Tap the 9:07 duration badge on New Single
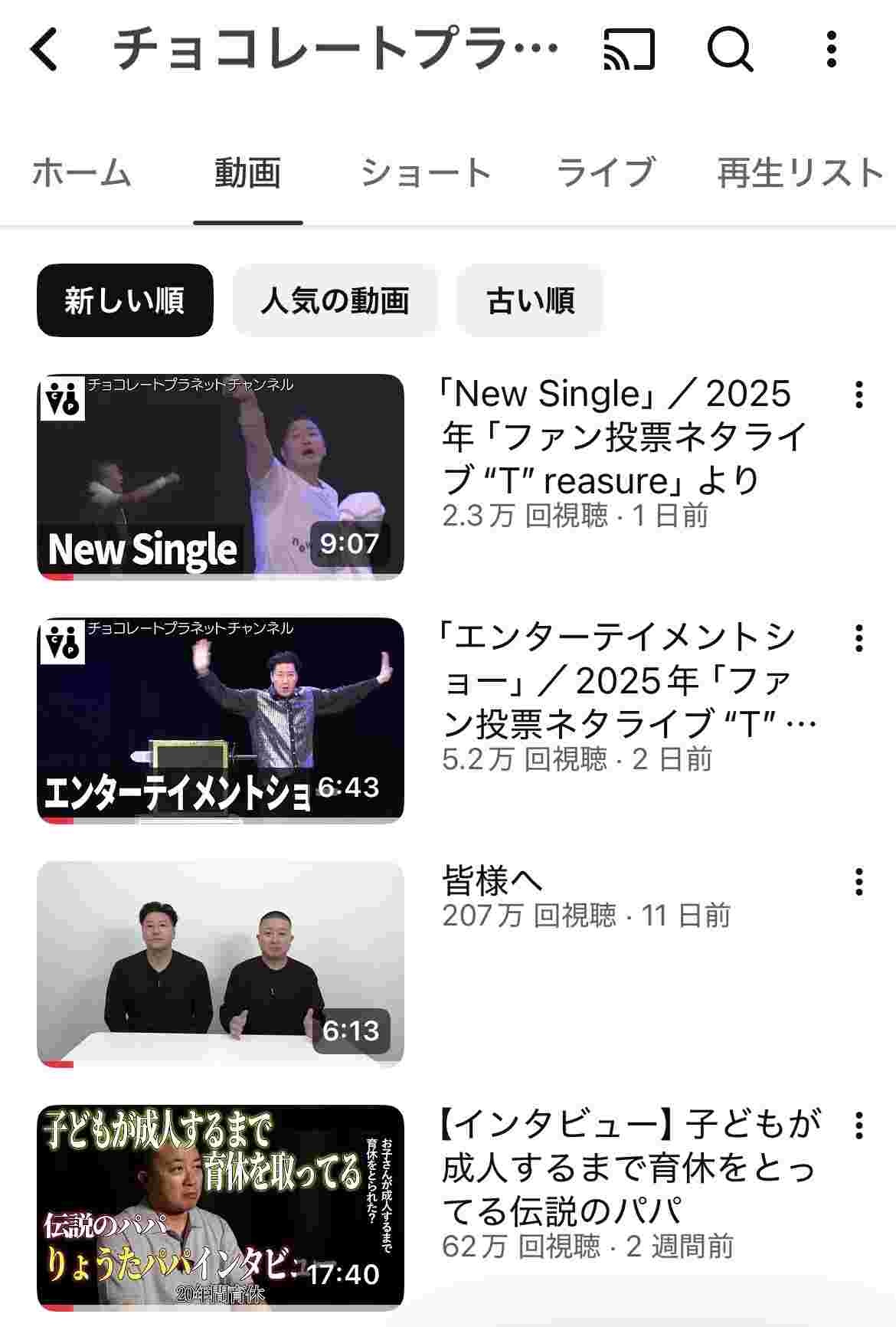 pyautogui.click(x=350, y=545)
